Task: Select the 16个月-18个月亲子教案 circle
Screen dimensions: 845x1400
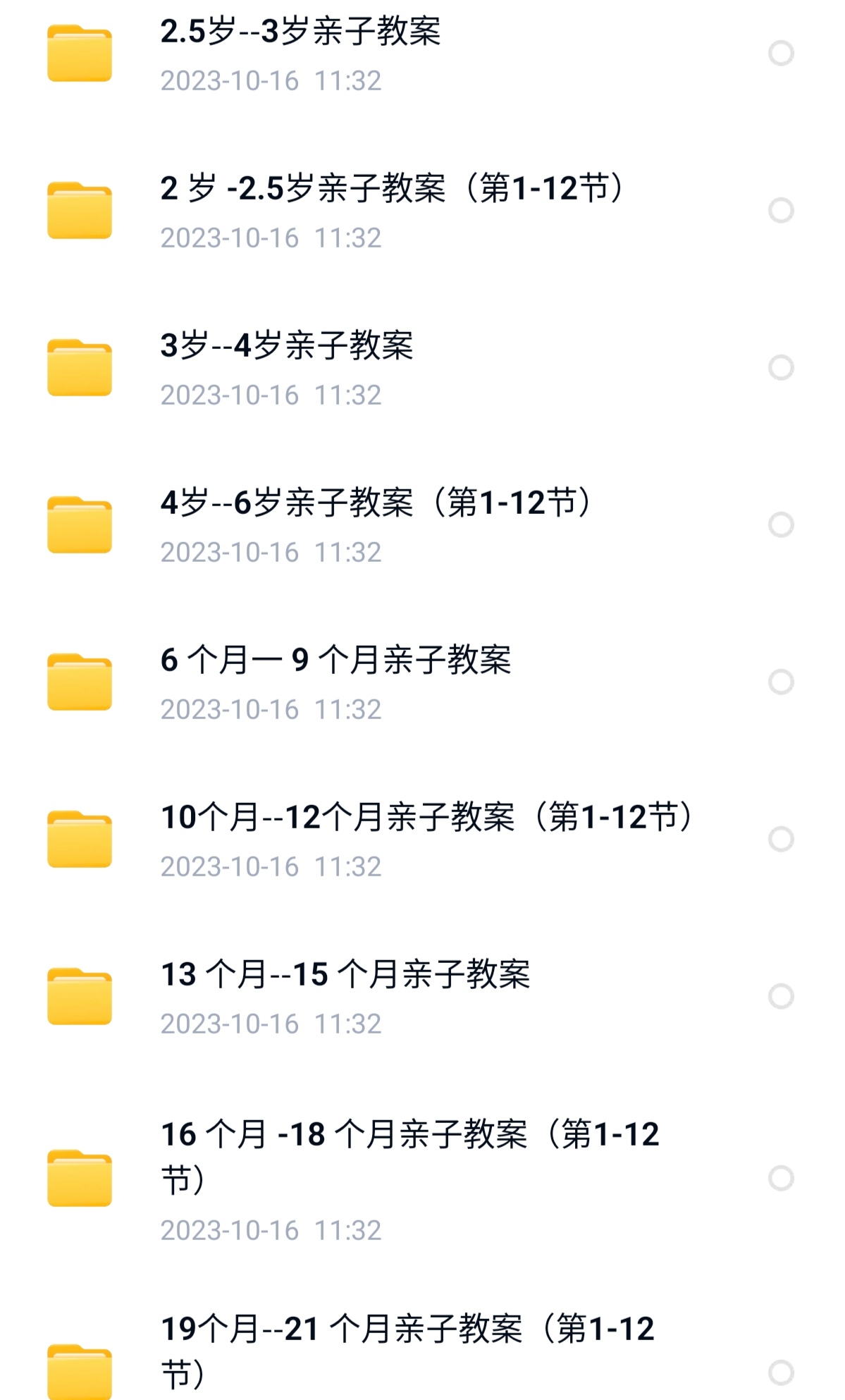Action: click(781, 1179)
